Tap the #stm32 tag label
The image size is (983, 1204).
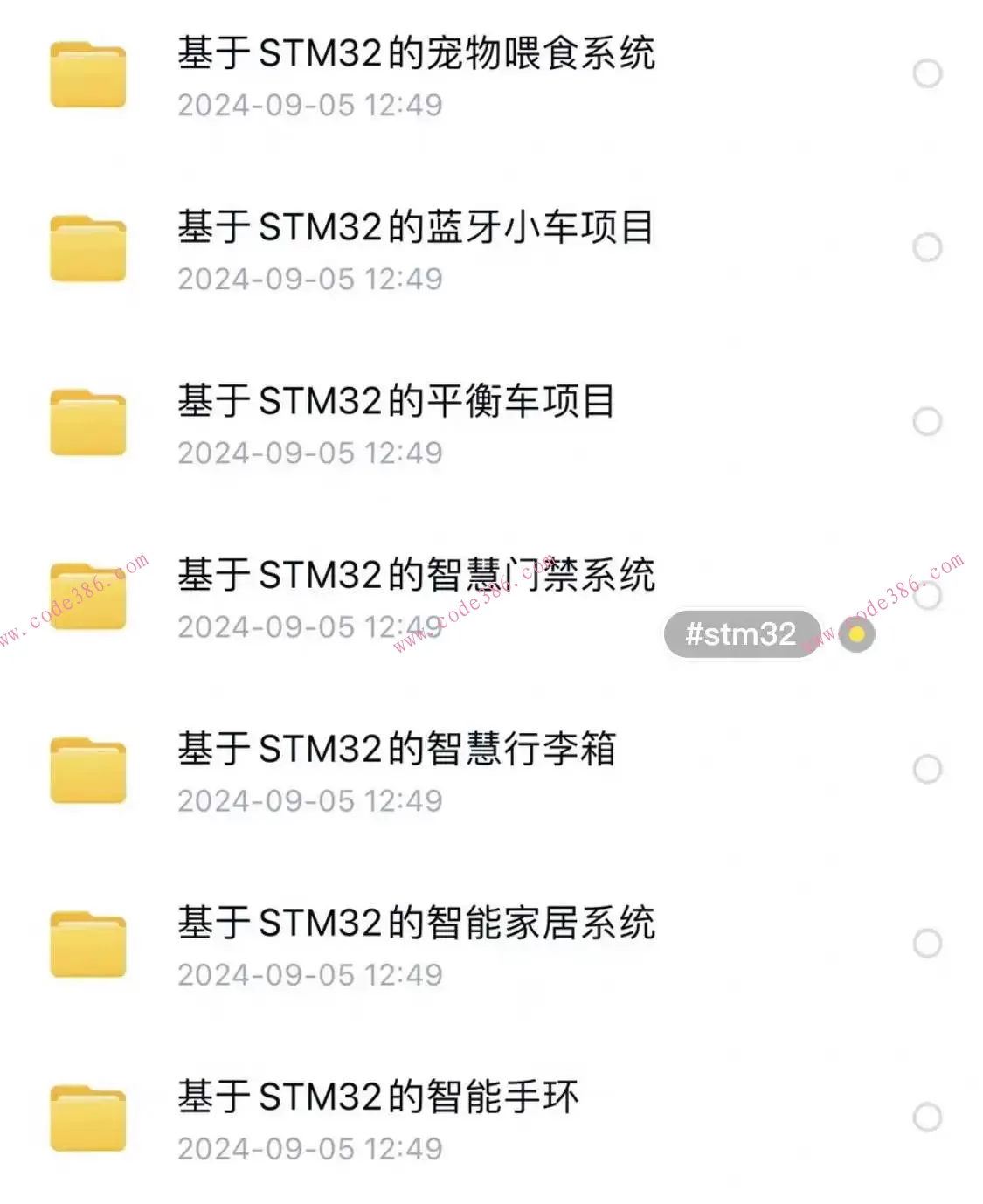tap(743, 633)
